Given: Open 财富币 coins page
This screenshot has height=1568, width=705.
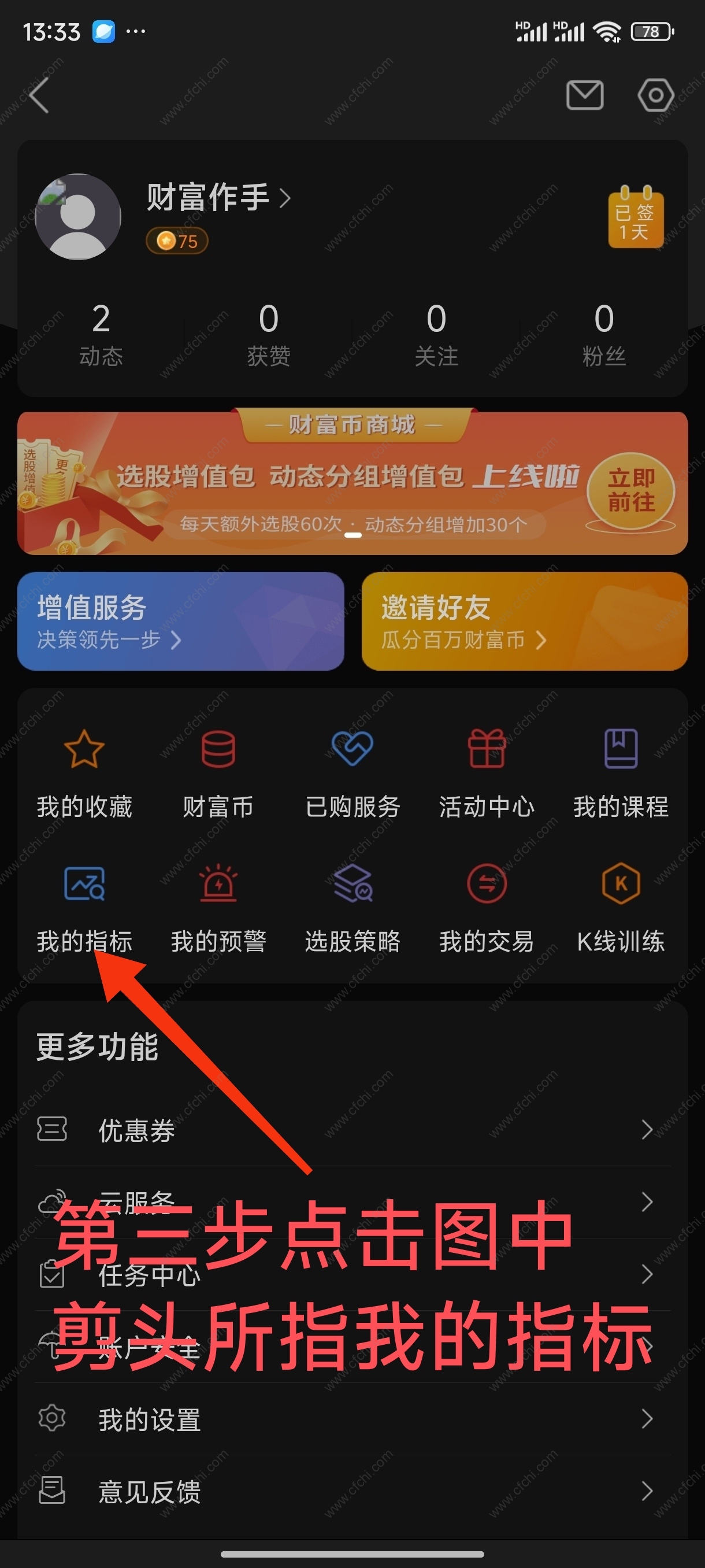Looking at the screenshot, I should [218, 773].
